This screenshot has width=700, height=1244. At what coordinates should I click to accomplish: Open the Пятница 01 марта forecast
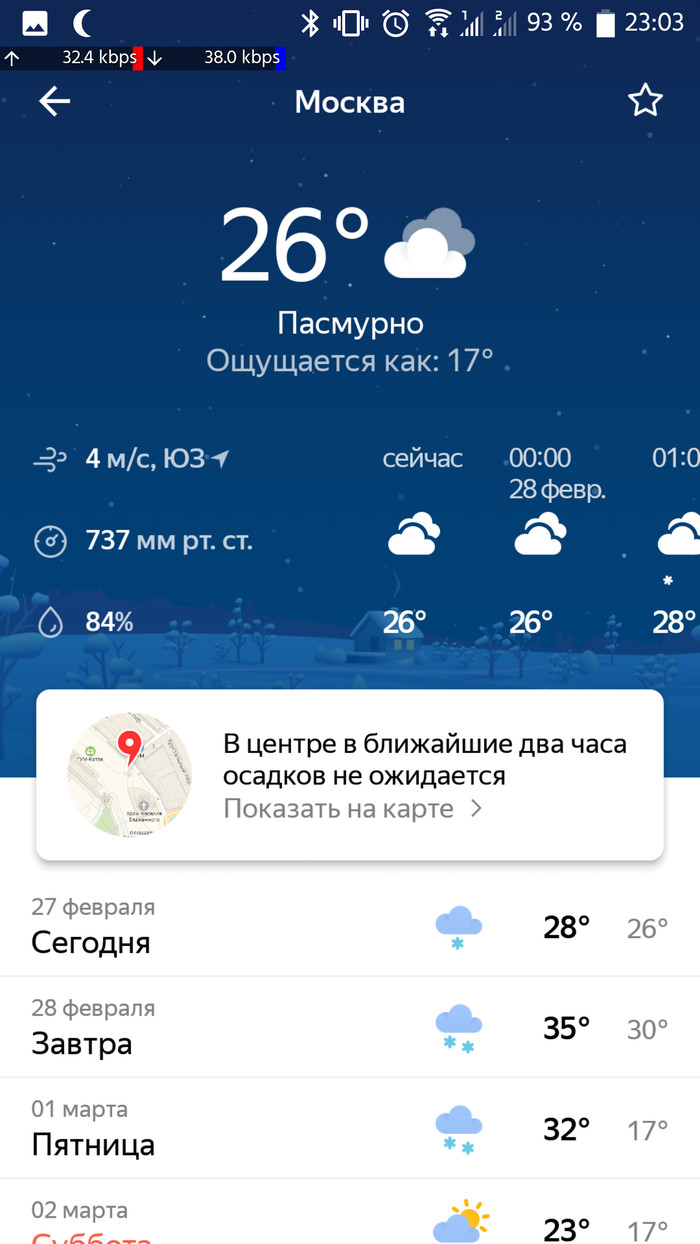(349, 1128)
